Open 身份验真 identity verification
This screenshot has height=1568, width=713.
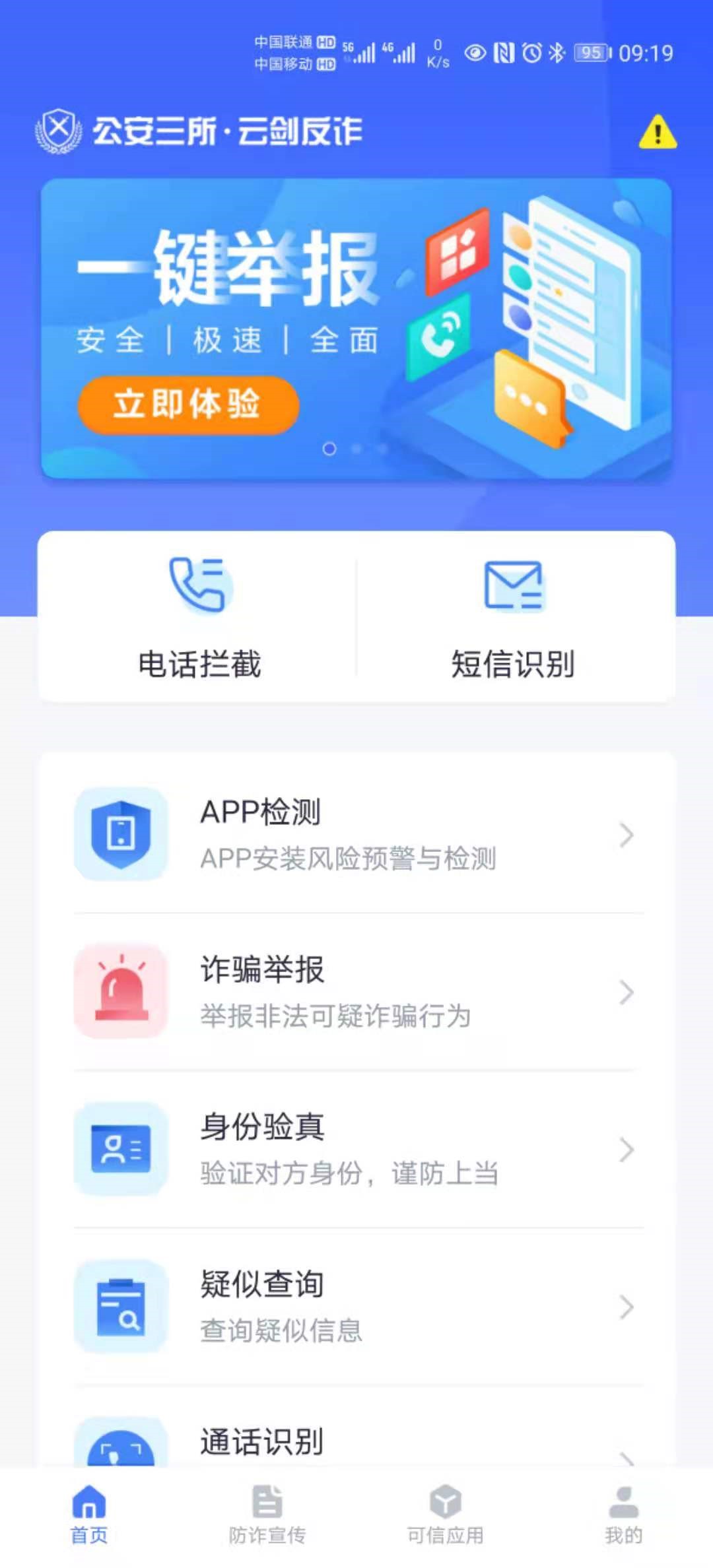356,1149
